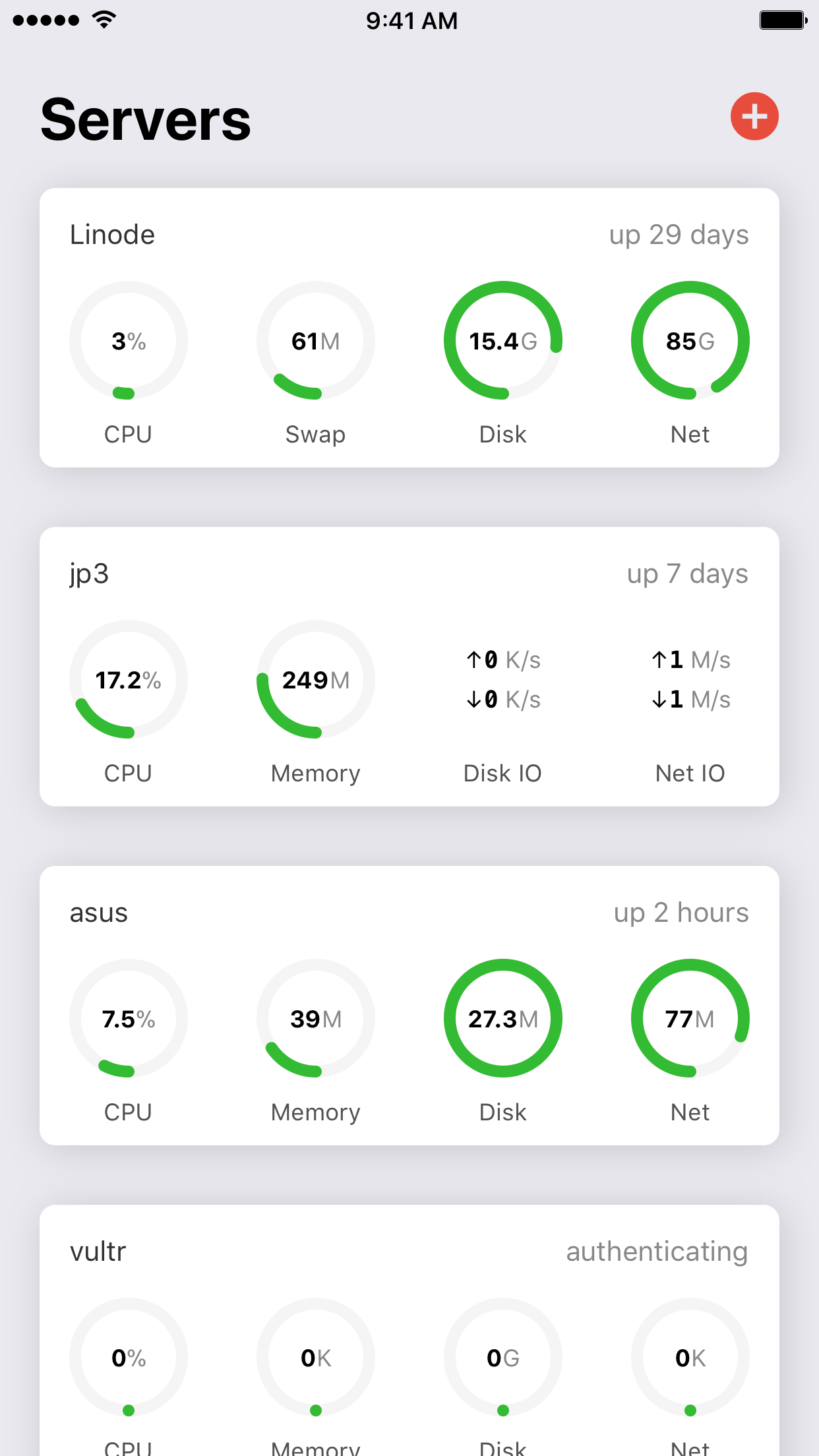Add a new server with the plus button

(x=754, y=117)
